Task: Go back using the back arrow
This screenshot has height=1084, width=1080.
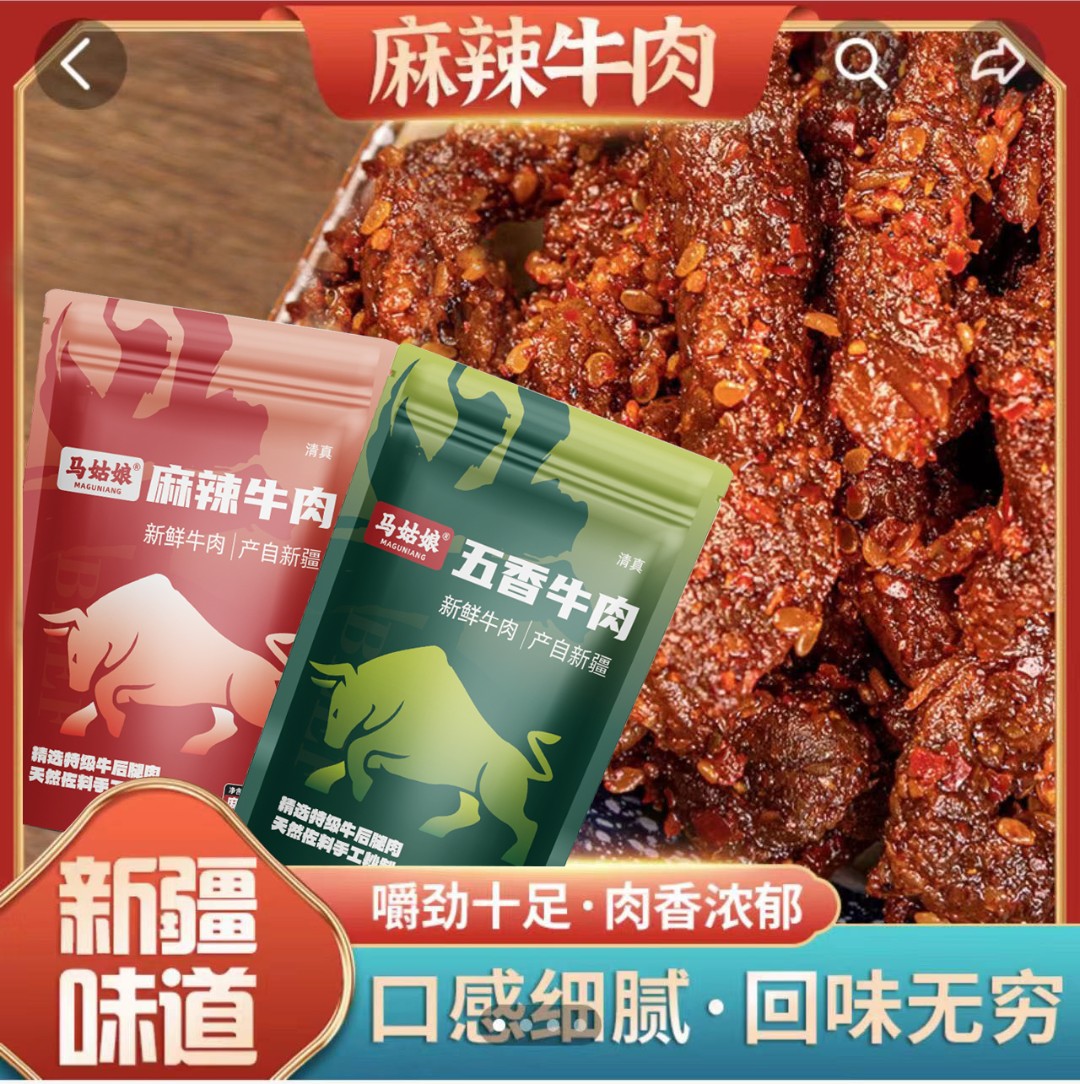Action: 80,66
